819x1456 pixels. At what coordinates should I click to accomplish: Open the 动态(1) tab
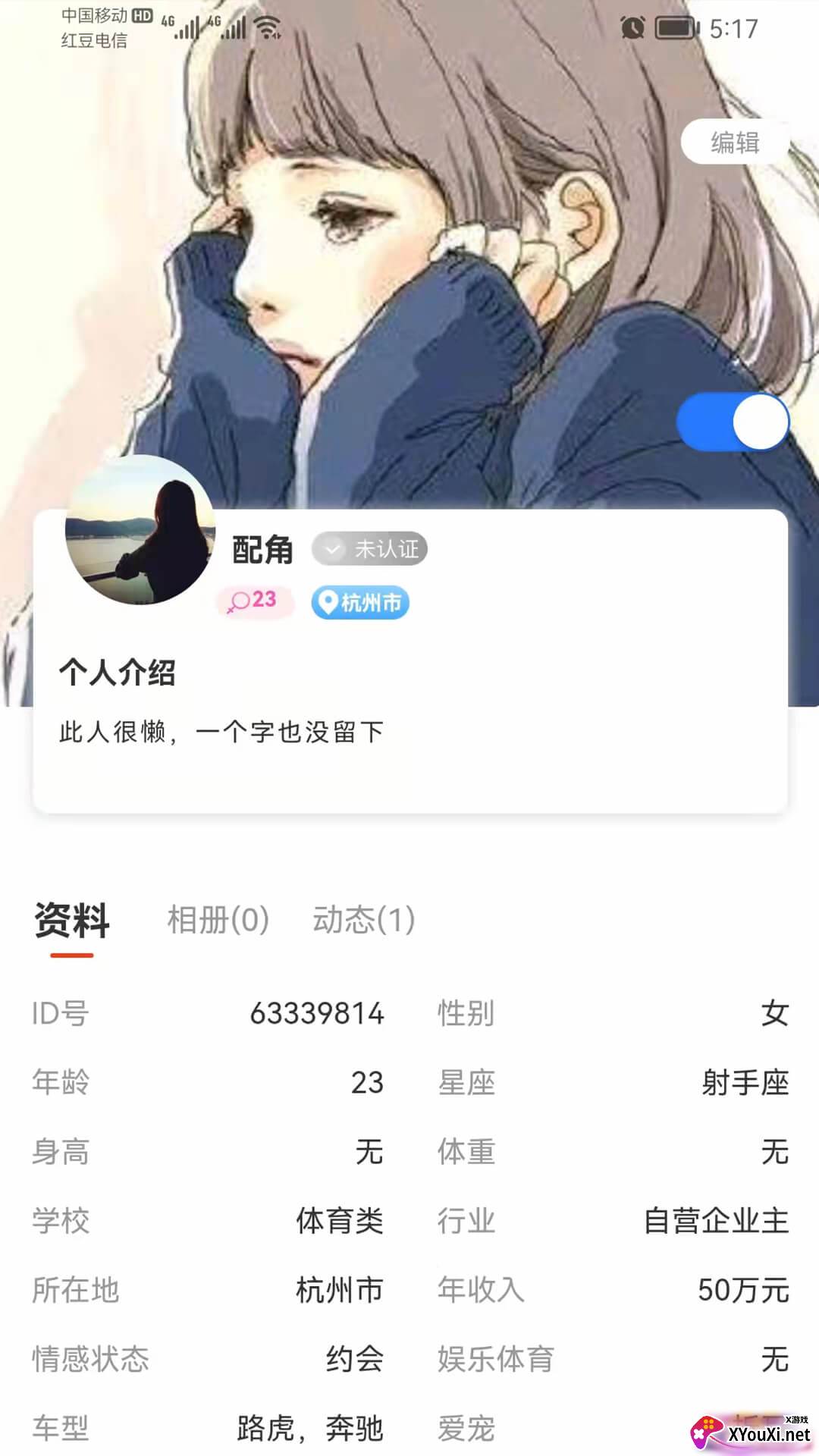[x=364, y=919]
